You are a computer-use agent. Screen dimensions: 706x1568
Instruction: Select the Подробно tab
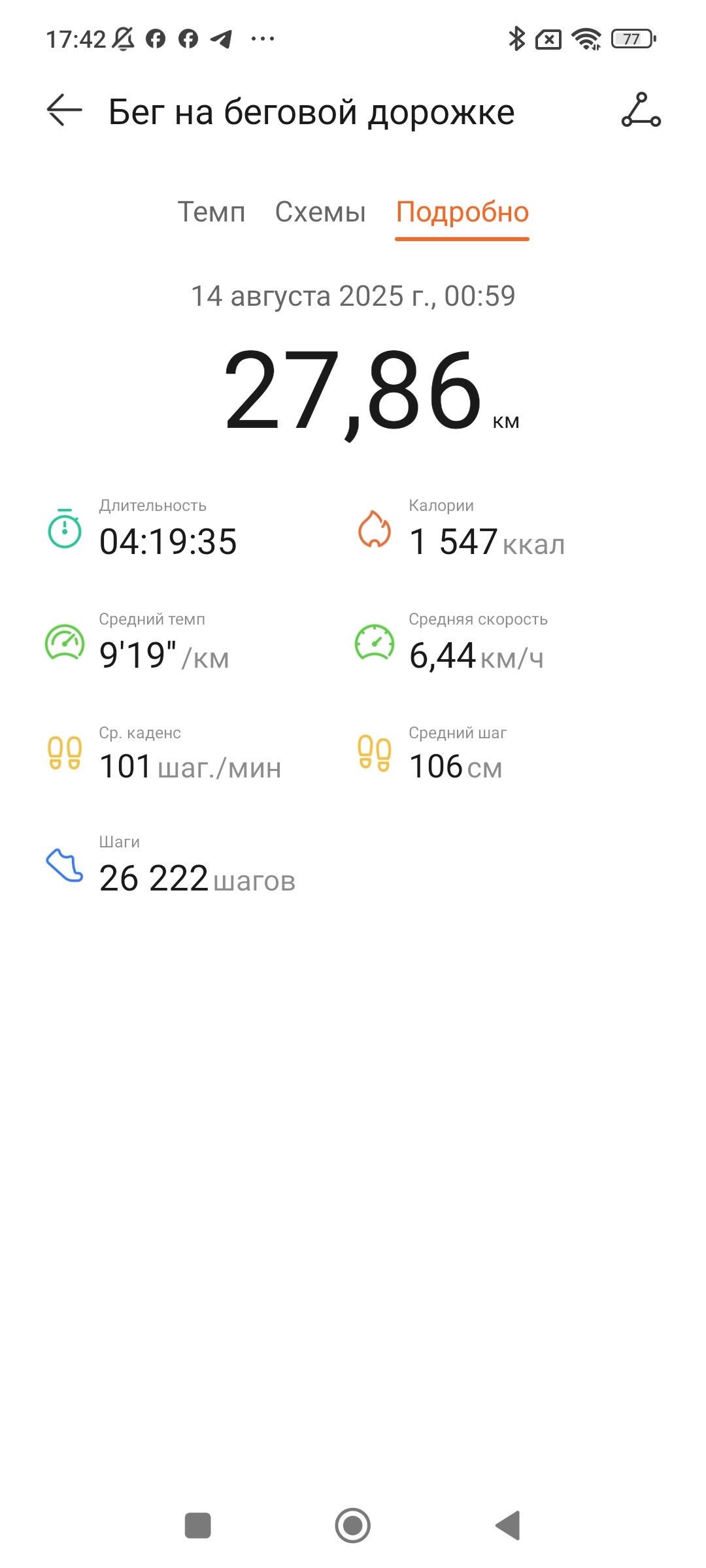pos(462,212)
